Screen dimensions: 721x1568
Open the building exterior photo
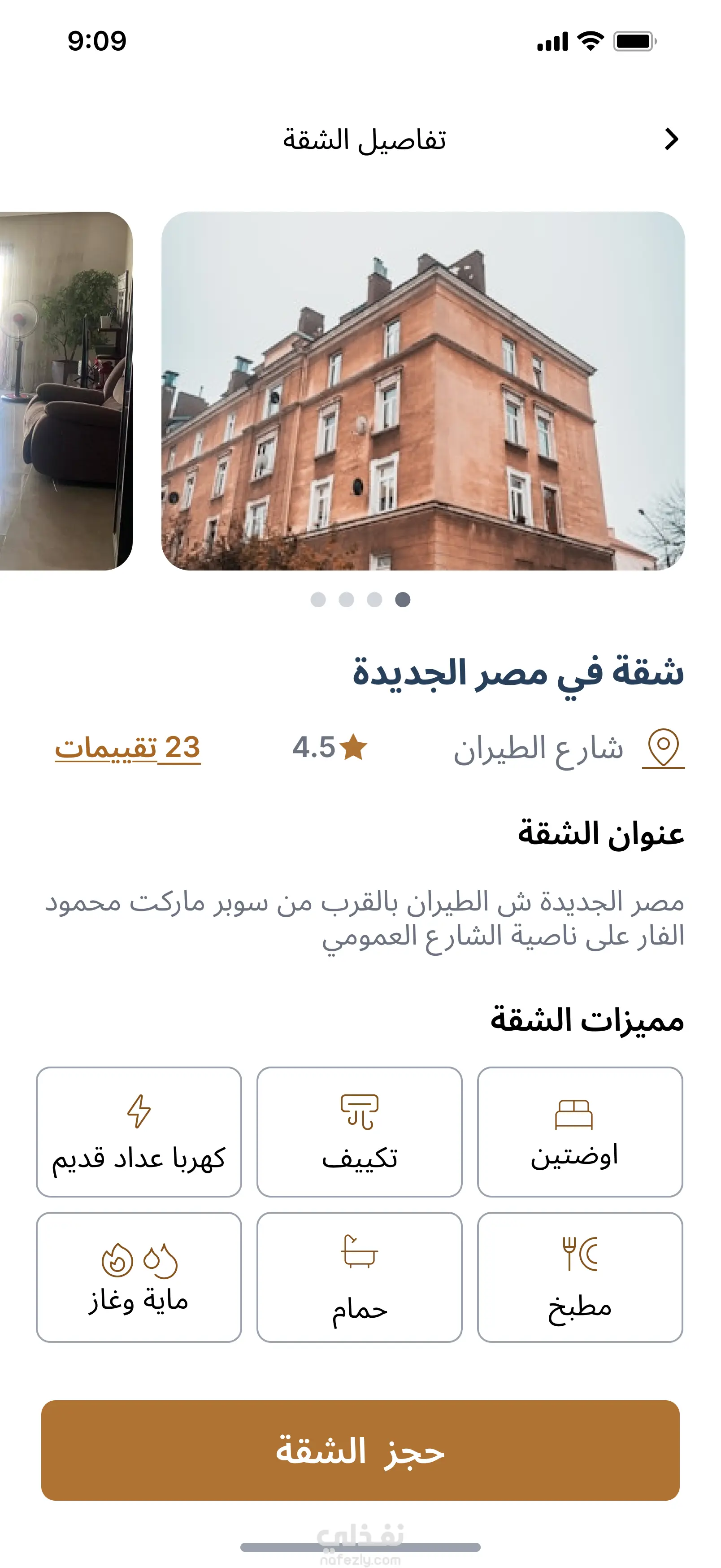click(x=423, y=391)
